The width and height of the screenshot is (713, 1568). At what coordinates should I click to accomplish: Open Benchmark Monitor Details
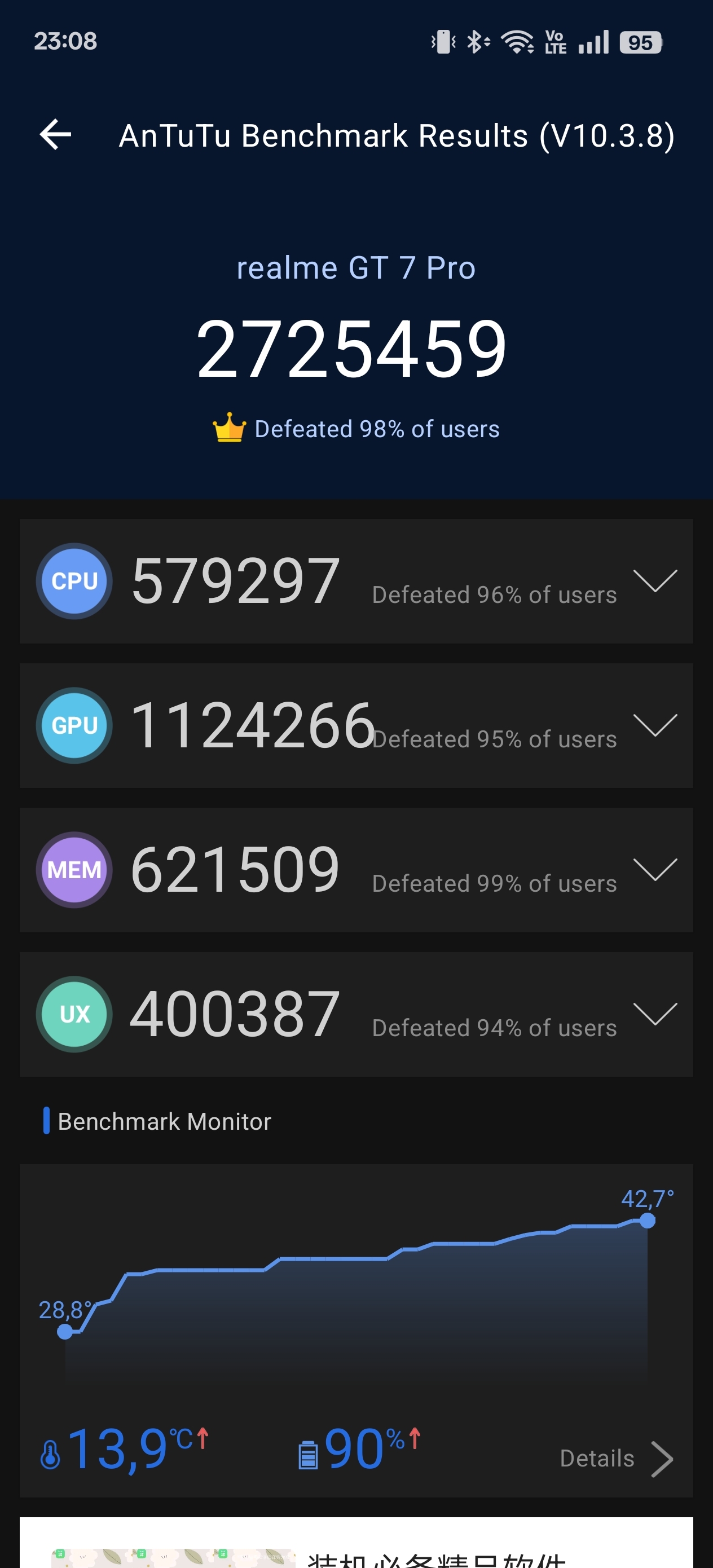616,1459
